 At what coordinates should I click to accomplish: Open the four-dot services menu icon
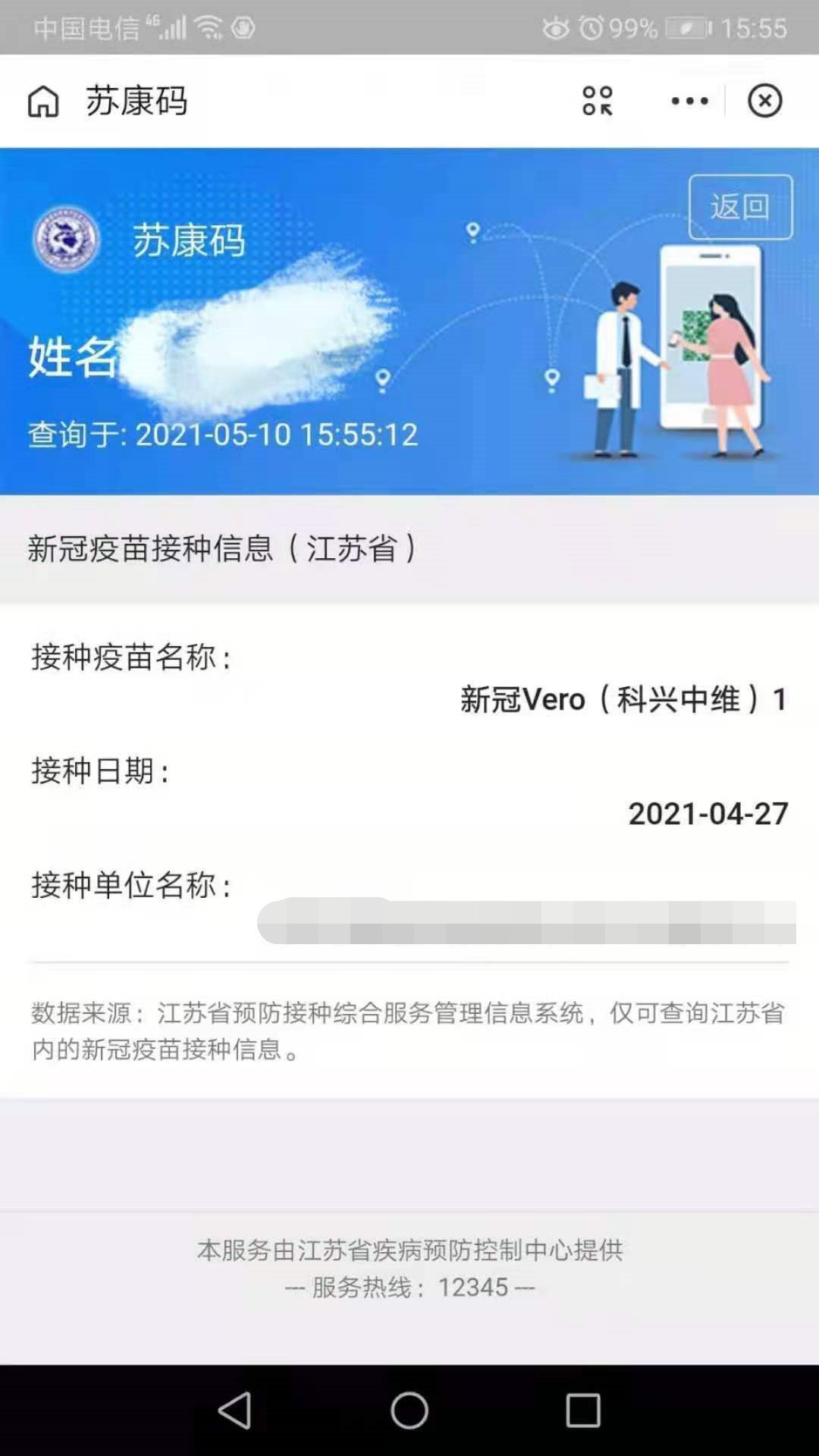tap(597, 101)
